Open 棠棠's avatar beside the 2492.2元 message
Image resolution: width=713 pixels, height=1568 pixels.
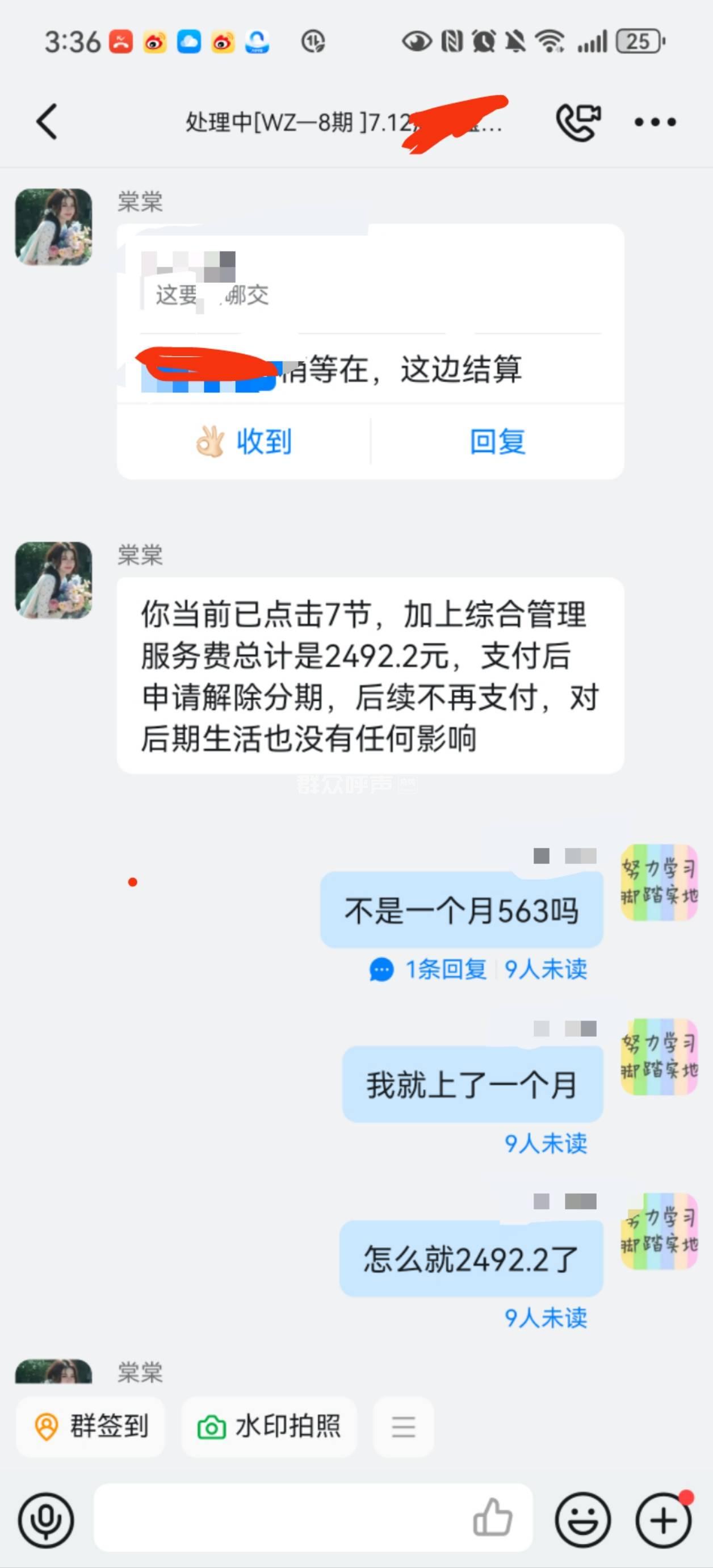[x=53, y=580]
